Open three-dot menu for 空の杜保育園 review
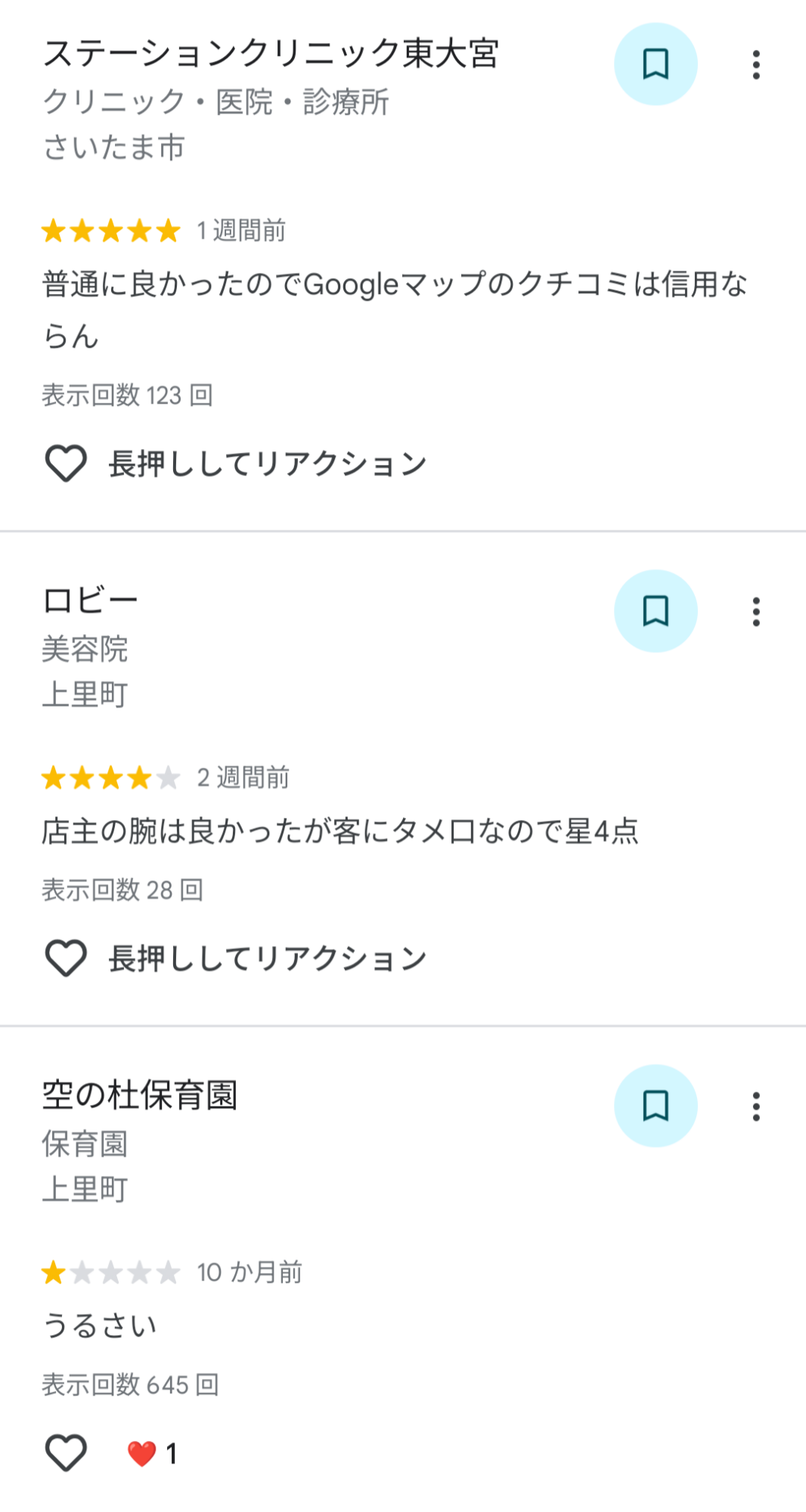 click(755, 1106)
